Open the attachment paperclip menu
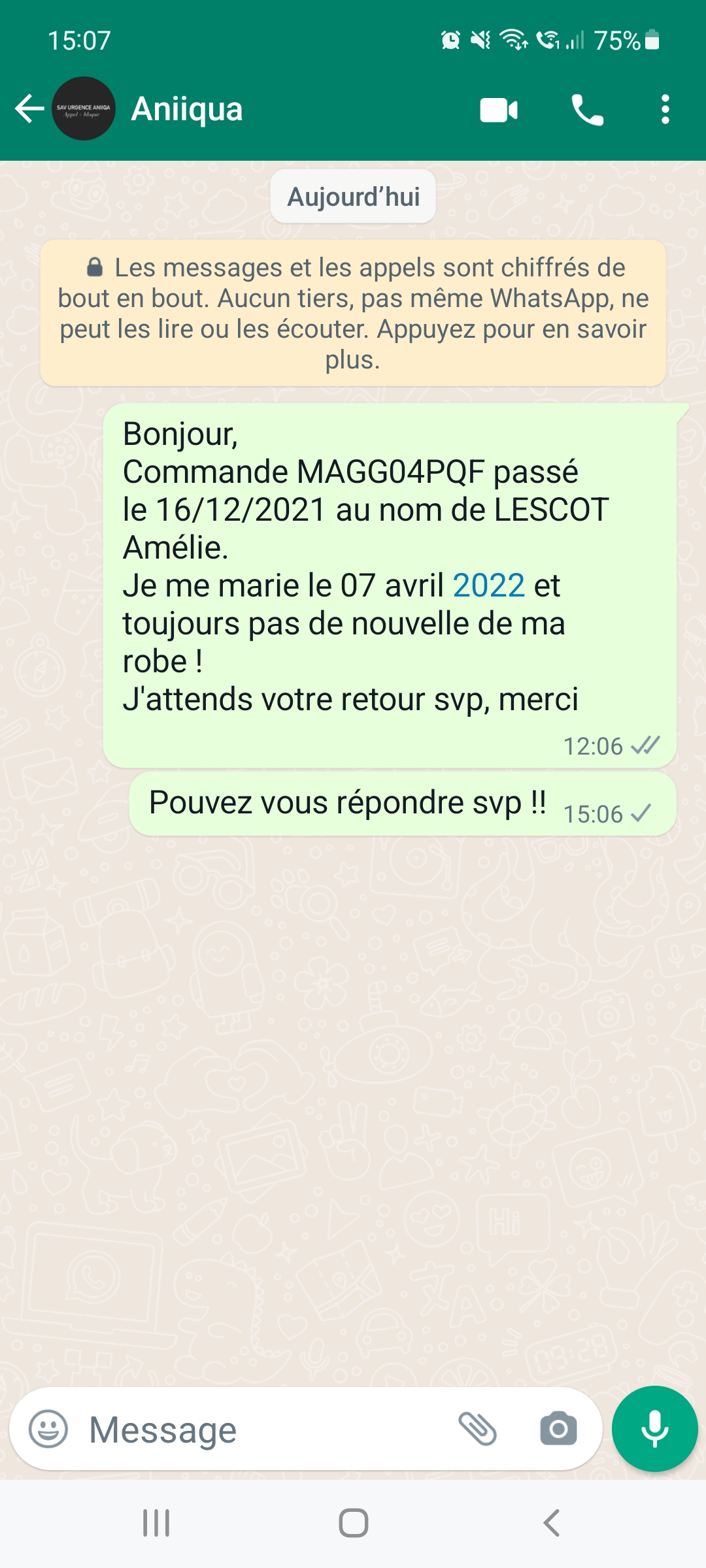The width and height of the screenshot is (706, 1568). click(x=478, y=1429)
